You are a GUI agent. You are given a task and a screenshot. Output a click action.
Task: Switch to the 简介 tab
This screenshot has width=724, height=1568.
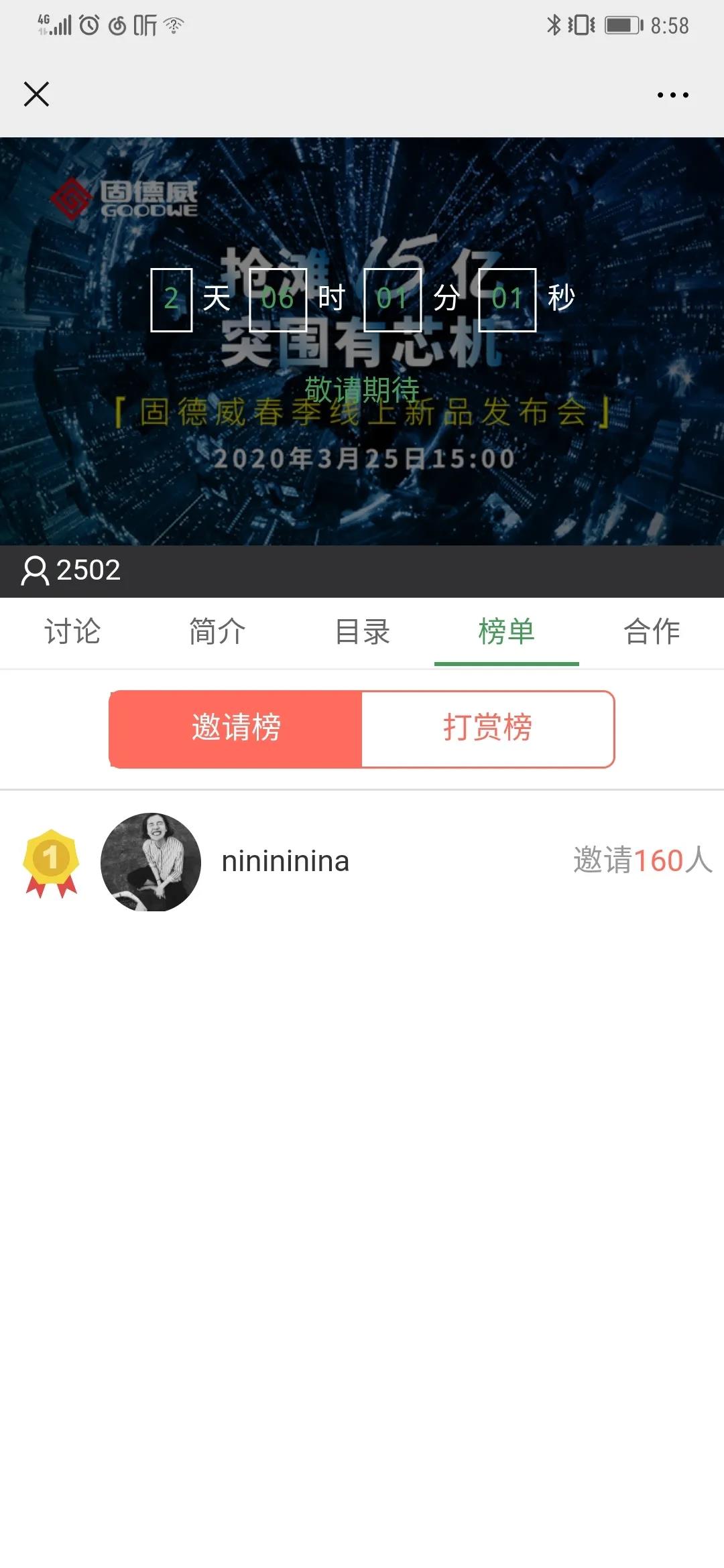point(217,632)
